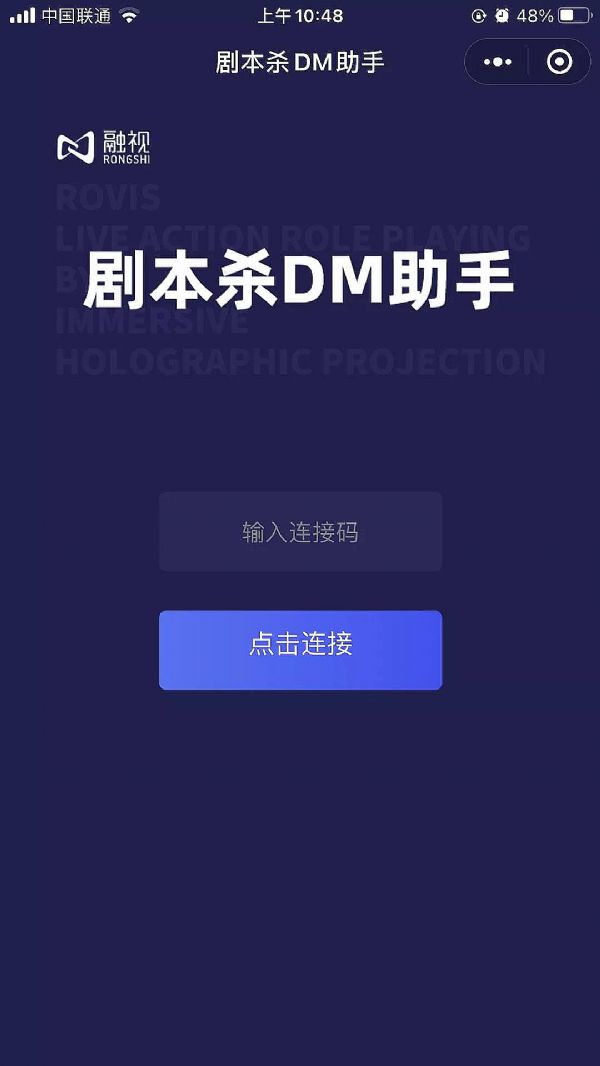Image resolution: width=600 pixels, height=1066 pixels.
Task: Focus the 输入连接码 input field
Action: click(300, 532)
